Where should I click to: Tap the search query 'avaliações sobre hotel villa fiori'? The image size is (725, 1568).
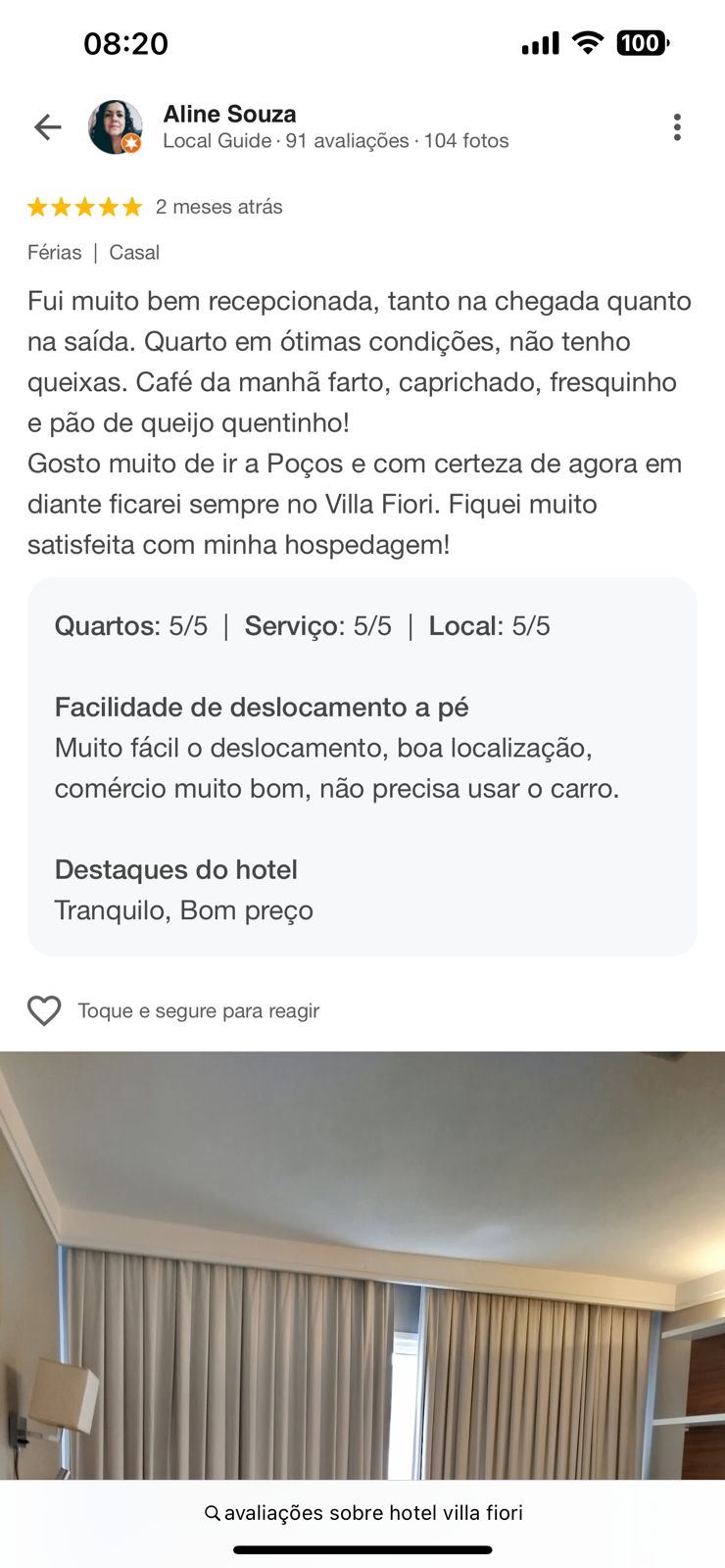(363, 1513)
